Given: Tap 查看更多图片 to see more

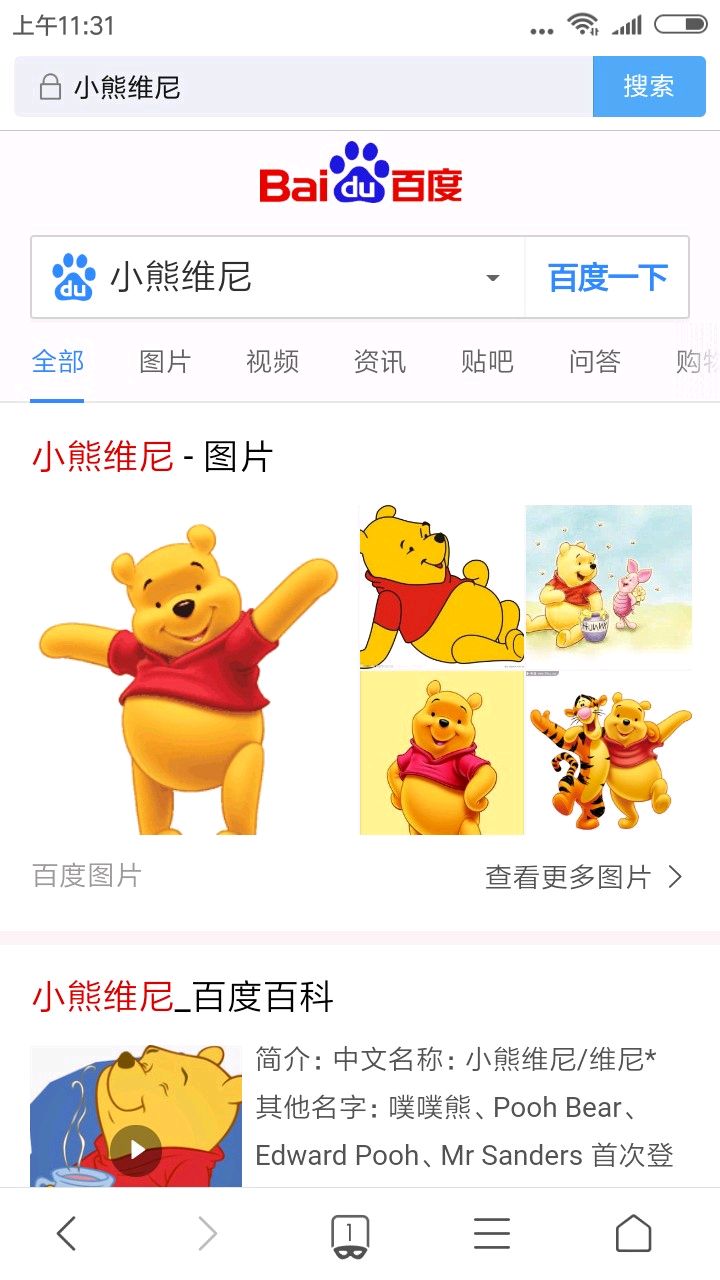Looking at the screenshot, I should 583,877.
